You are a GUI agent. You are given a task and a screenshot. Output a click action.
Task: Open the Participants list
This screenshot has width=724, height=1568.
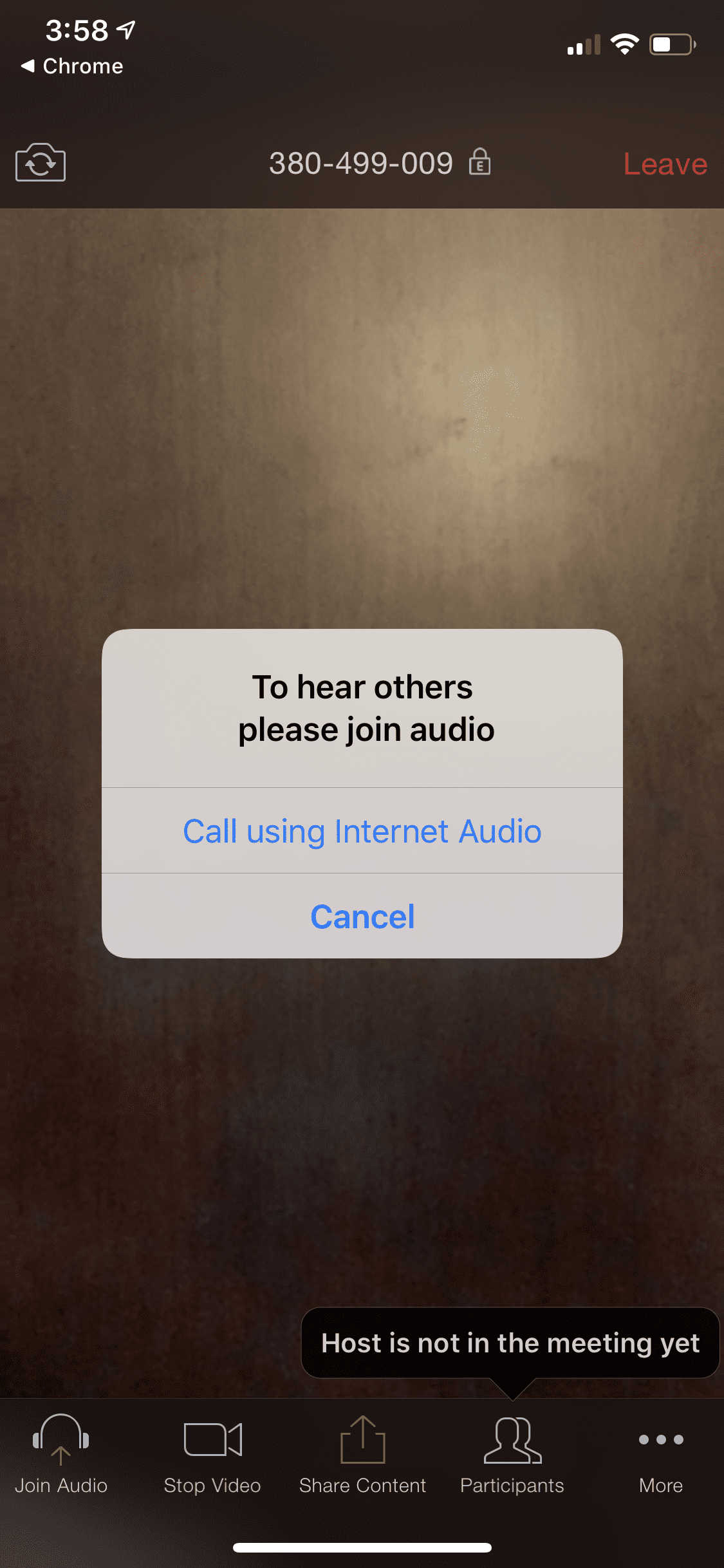point(512,1454)
